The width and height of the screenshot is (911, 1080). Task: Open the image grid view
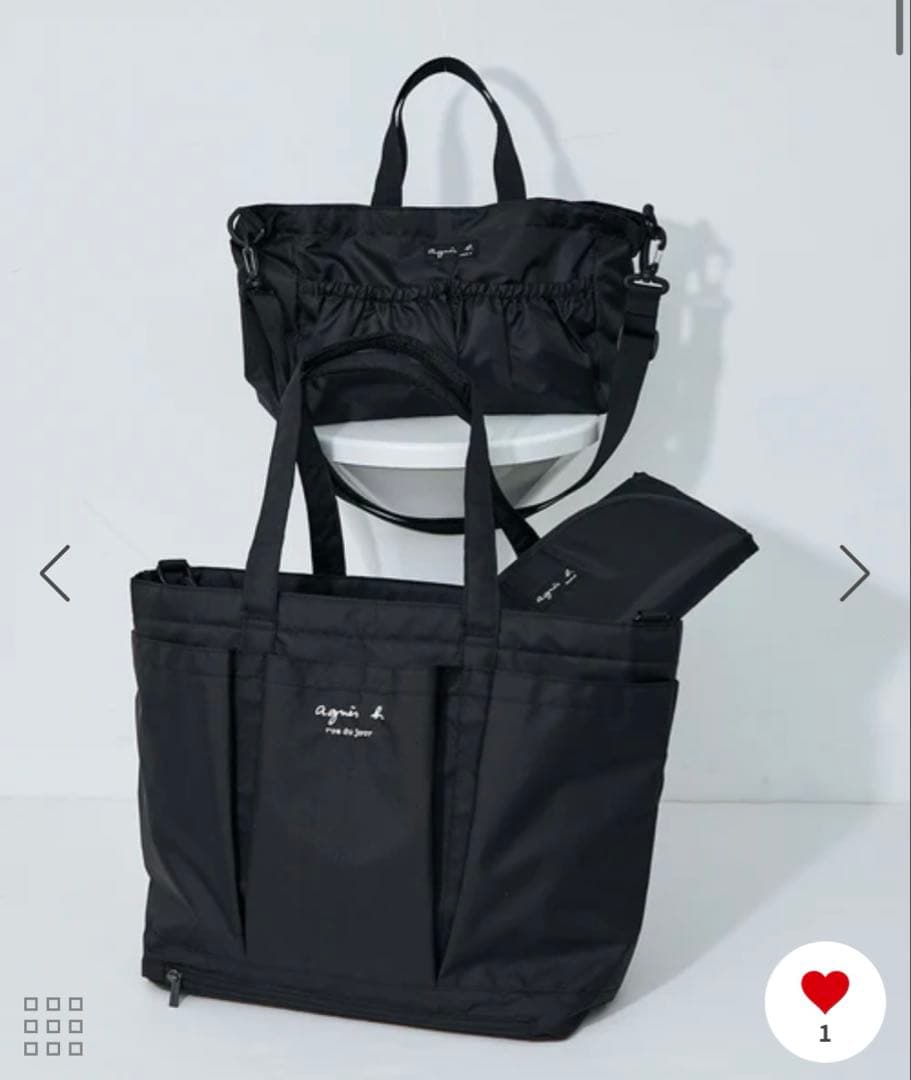(x=53, y=1025)
